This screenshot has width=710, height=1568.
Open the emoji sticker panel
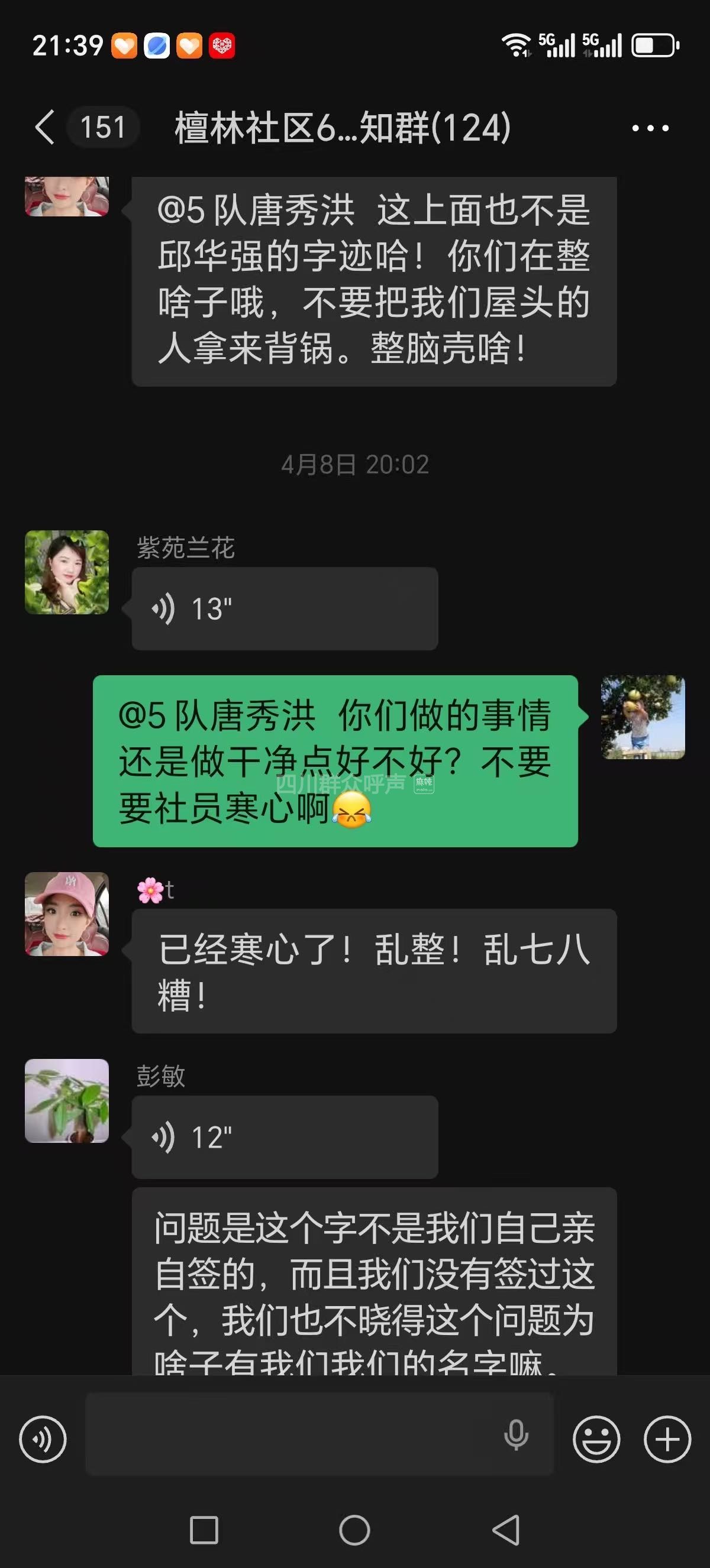tap(596, 1439)
